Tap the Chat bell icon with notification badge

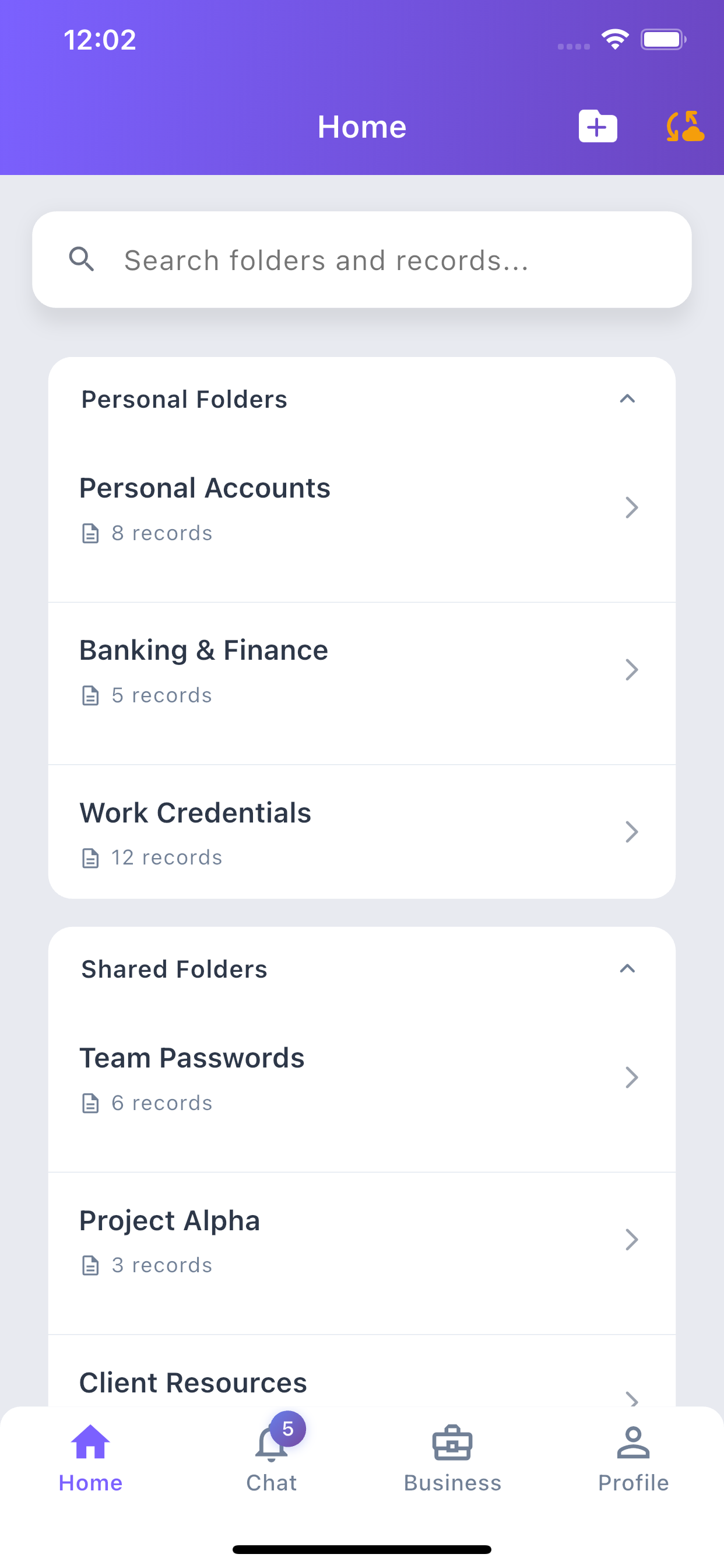[270, 1440]
